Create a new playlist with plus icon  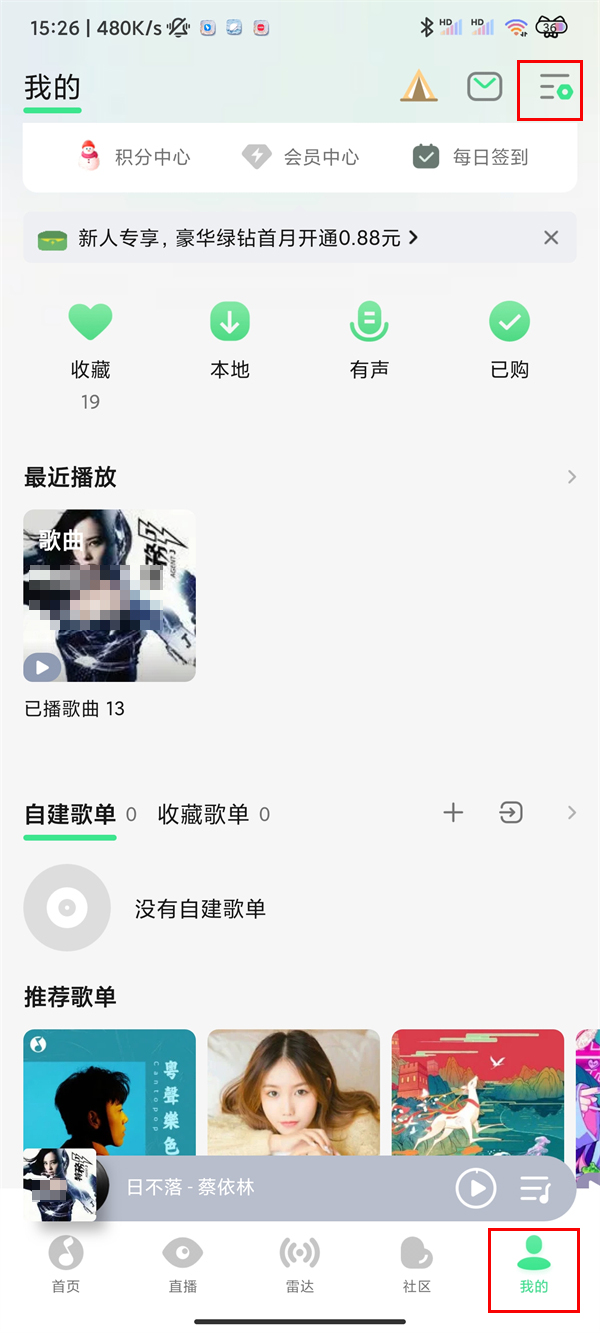(453, 813)
